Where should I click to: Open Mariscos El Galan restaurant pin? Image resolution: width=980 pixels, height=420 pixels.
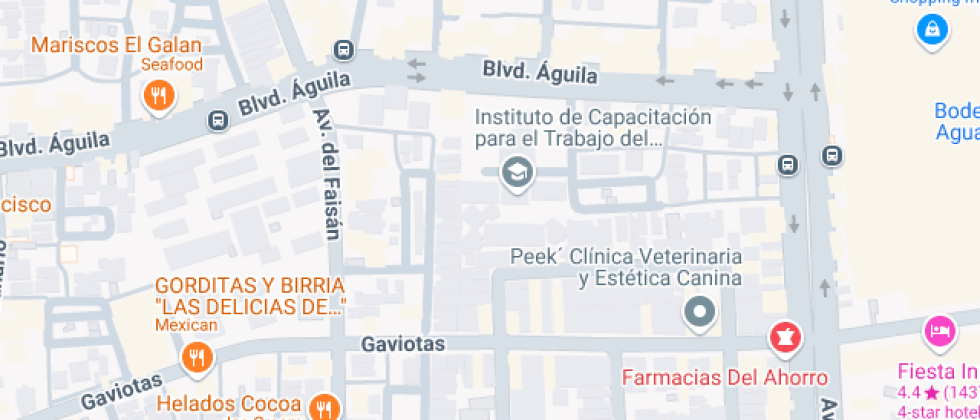click(x=158, y=96)
